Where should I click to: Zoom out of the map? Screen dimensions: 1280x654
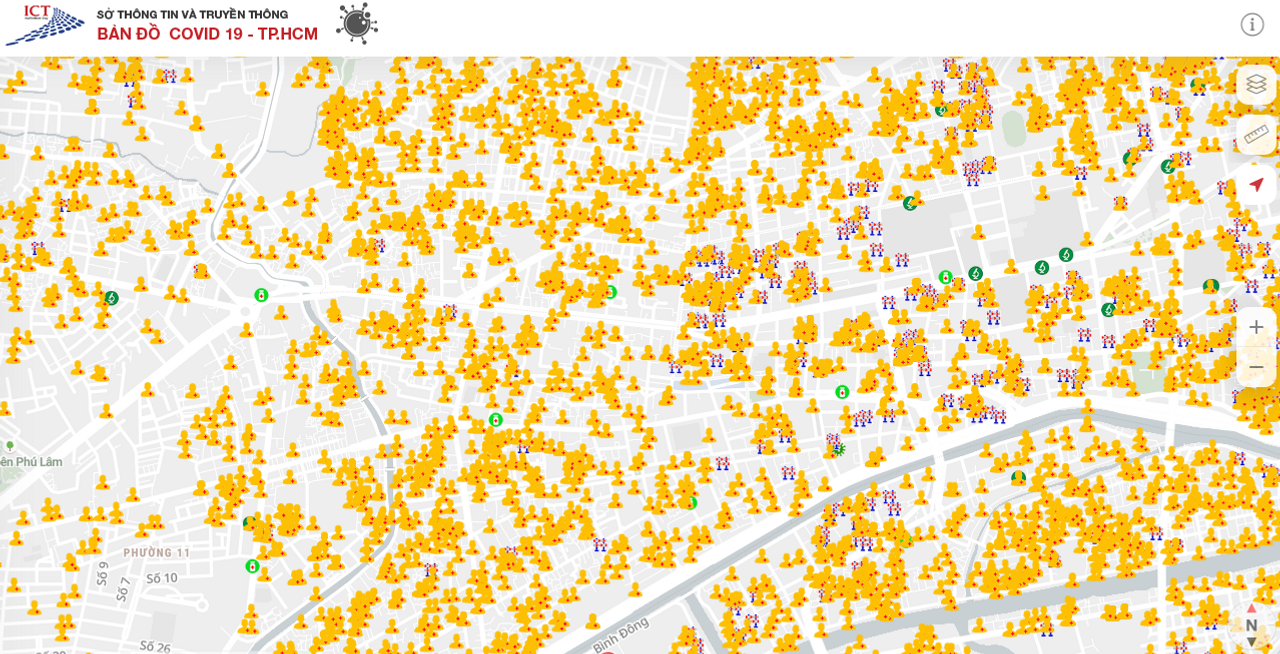(1256, 367)
